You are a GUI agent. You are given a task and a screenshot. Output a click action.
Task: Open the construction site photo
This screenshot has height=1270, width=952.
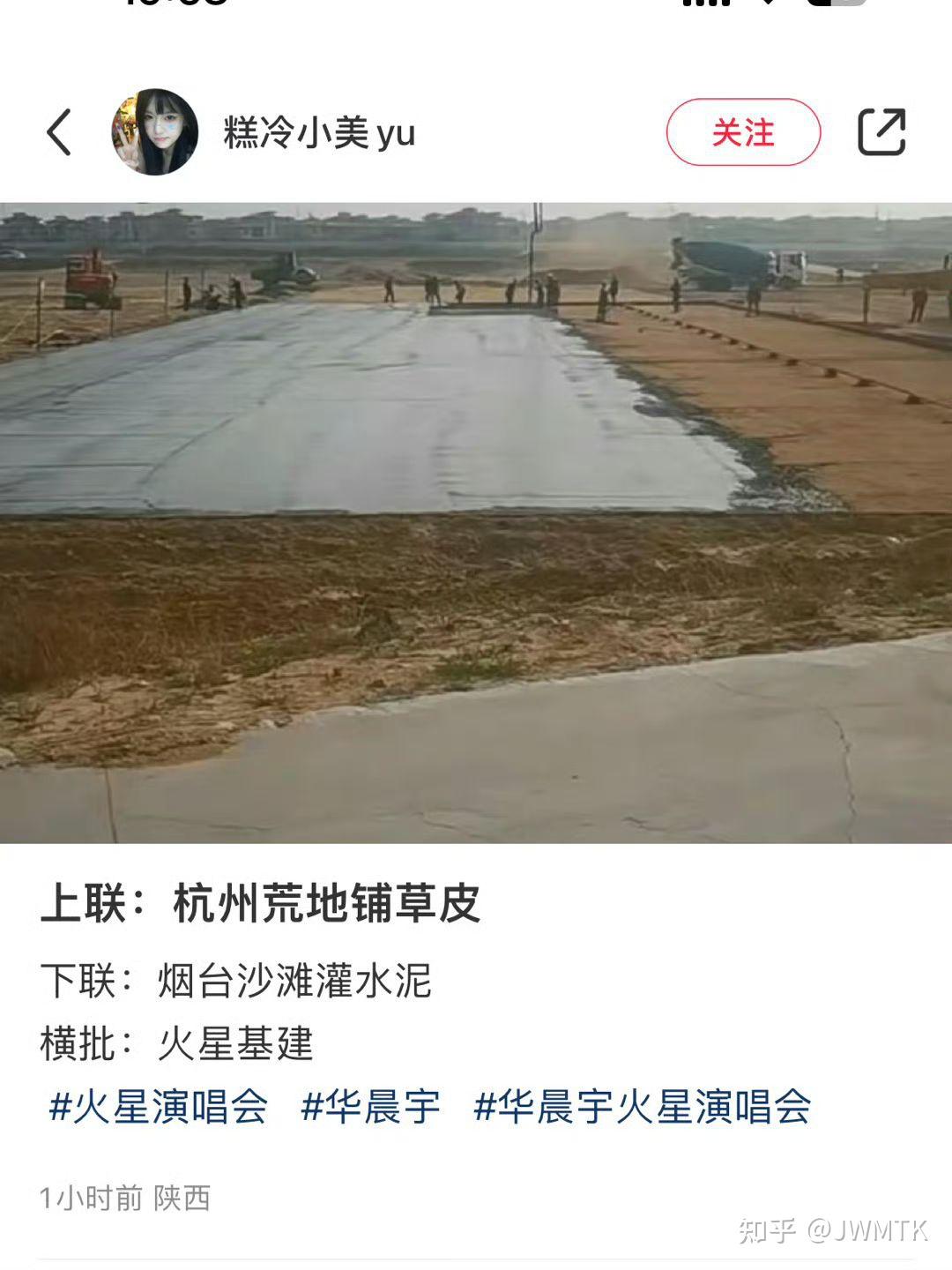tap(476, 522)
